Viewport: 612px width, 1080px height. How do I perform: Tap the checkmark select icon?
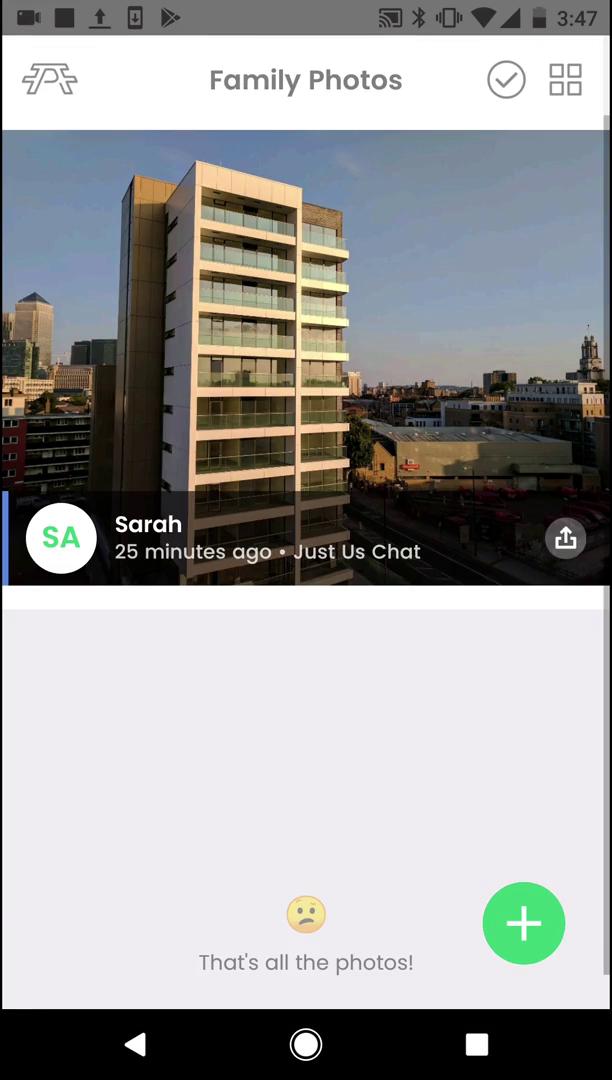click(x=506, y=80)
